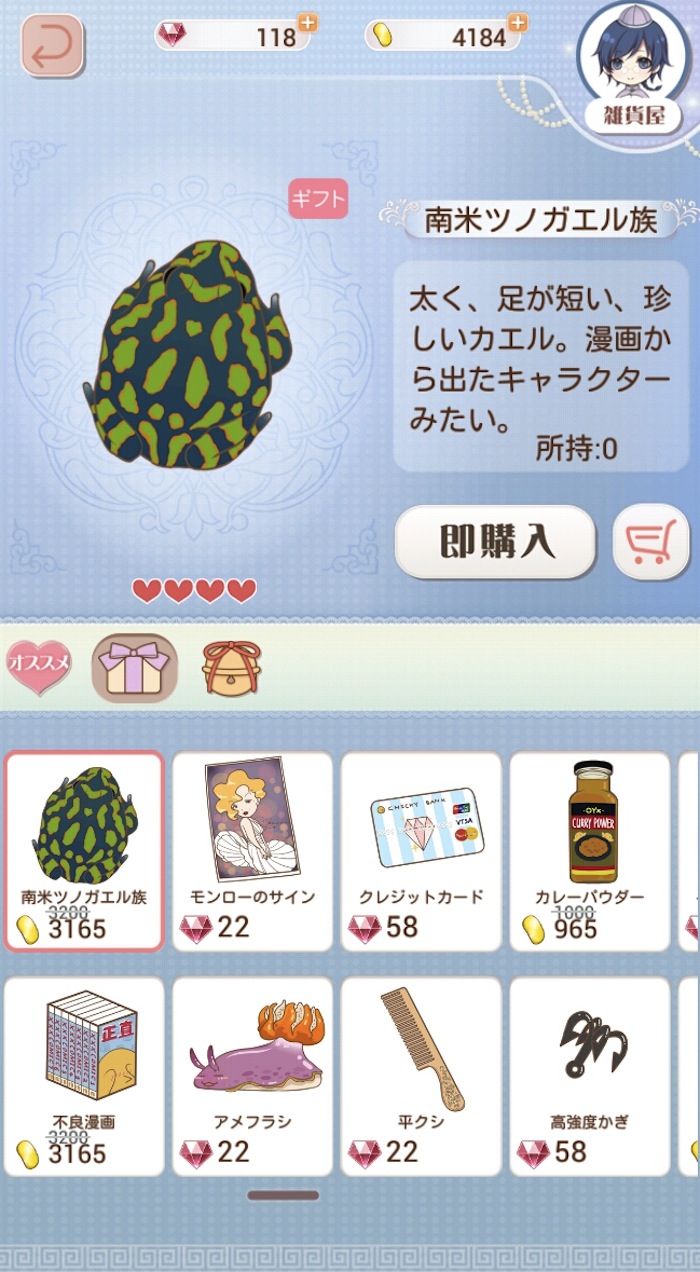Open the アメフラシ item card

[252, 1076]
